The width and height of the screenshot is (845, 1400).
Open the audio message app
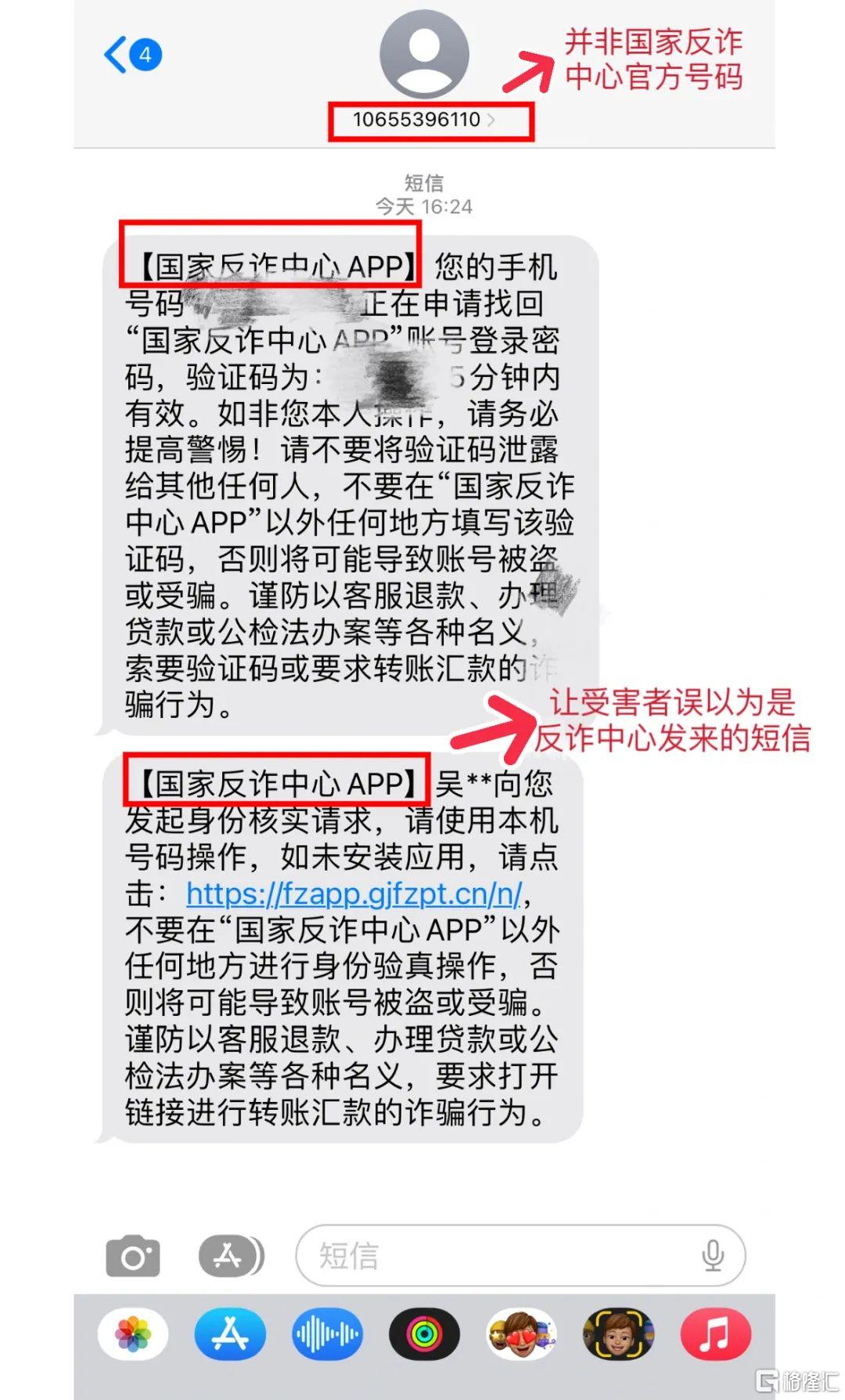point(327,1334)
